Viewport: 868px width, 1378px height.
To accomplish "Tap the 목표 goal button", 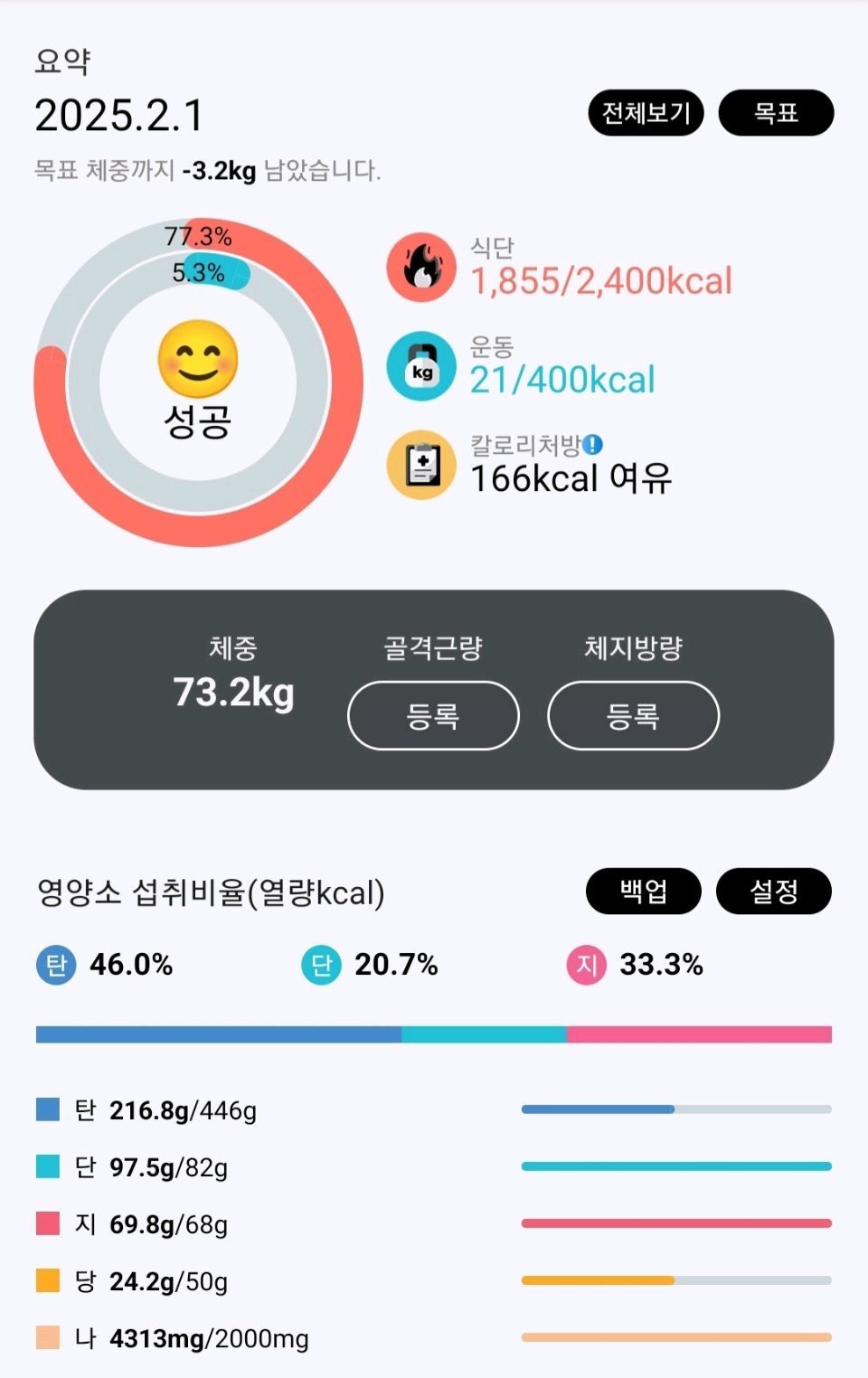I will pos(776,113).
